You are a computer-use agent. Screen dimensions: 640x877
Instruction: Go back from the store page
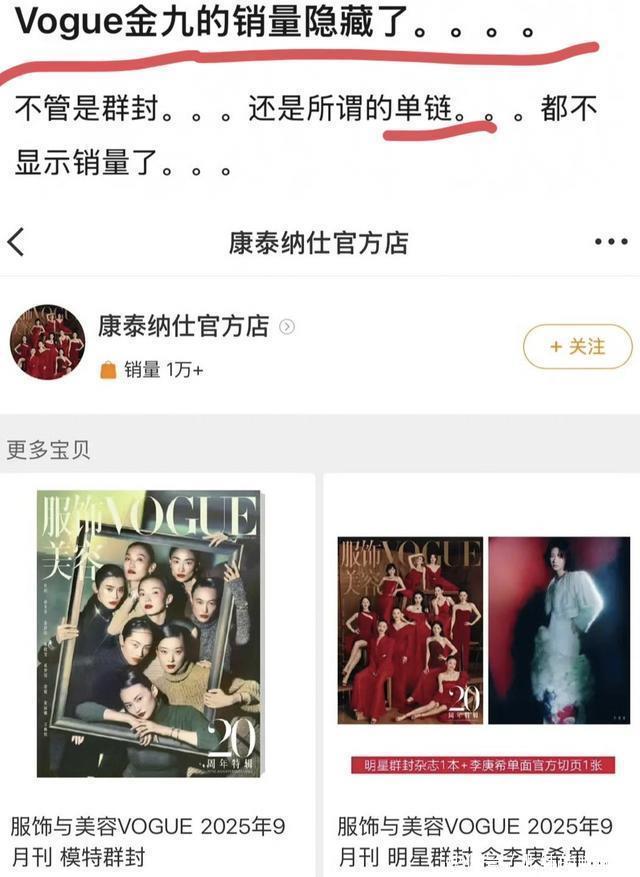(16, 242)
